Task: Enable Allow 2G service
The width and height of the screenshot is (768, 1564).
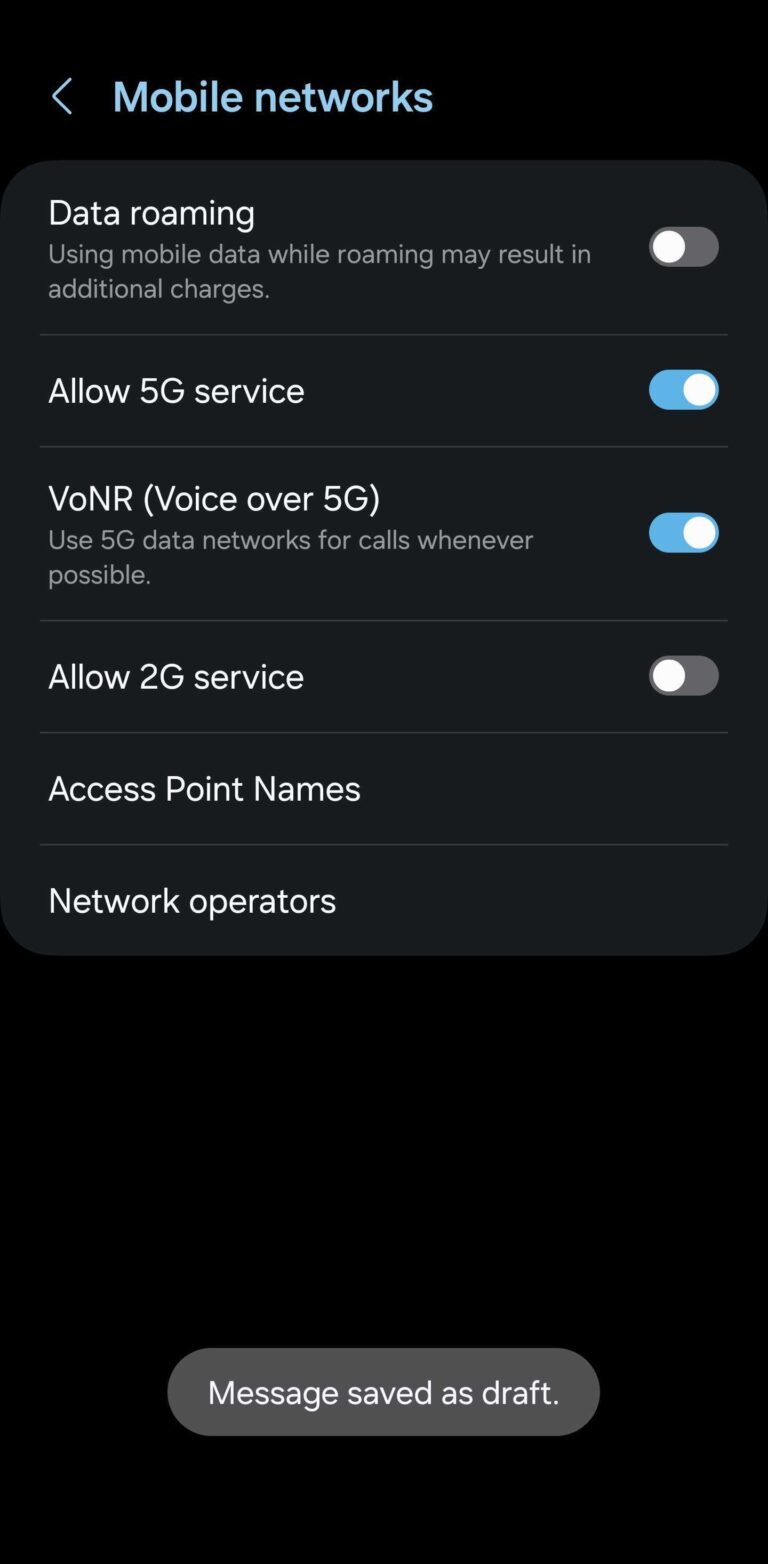Action: [683, 676]
